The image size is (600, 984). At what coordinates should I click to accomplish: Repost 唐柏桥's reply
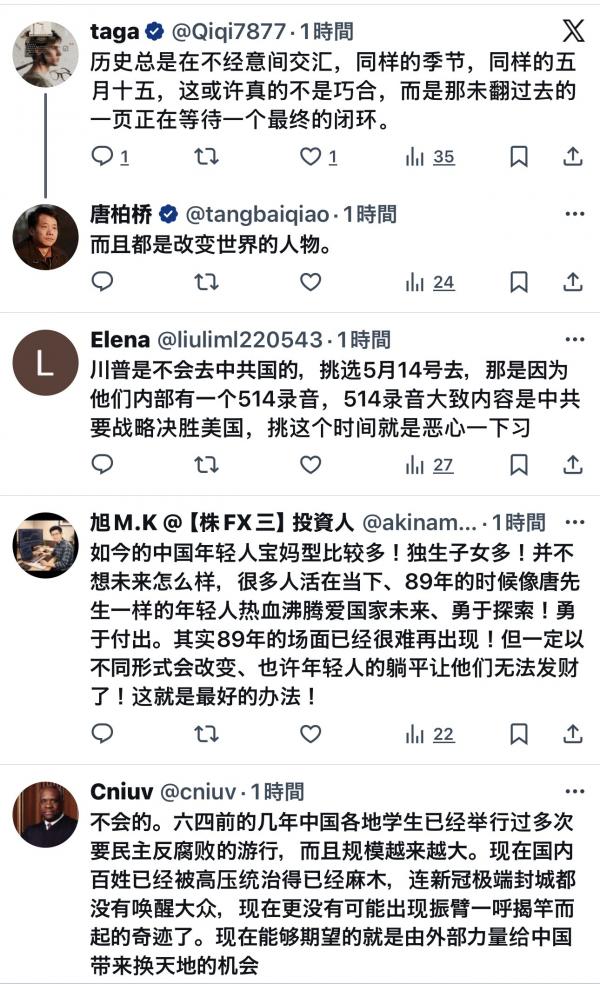207,283
